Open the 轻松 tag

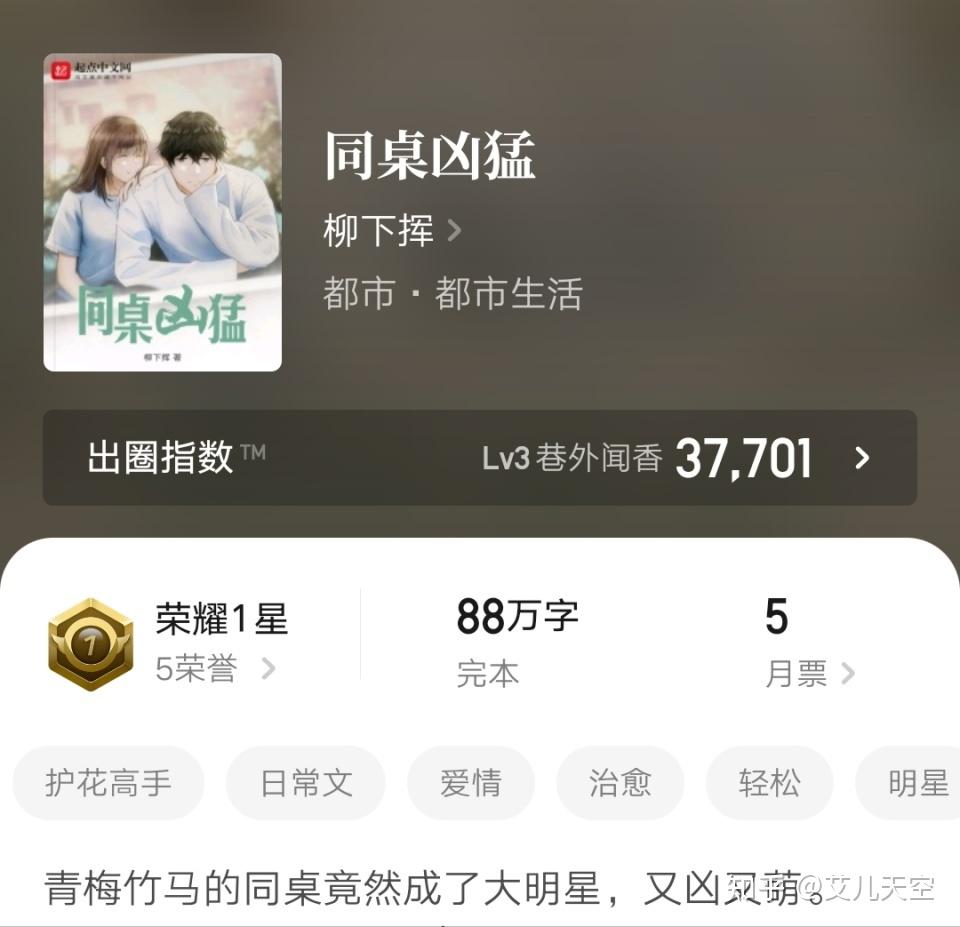(769, 783)
